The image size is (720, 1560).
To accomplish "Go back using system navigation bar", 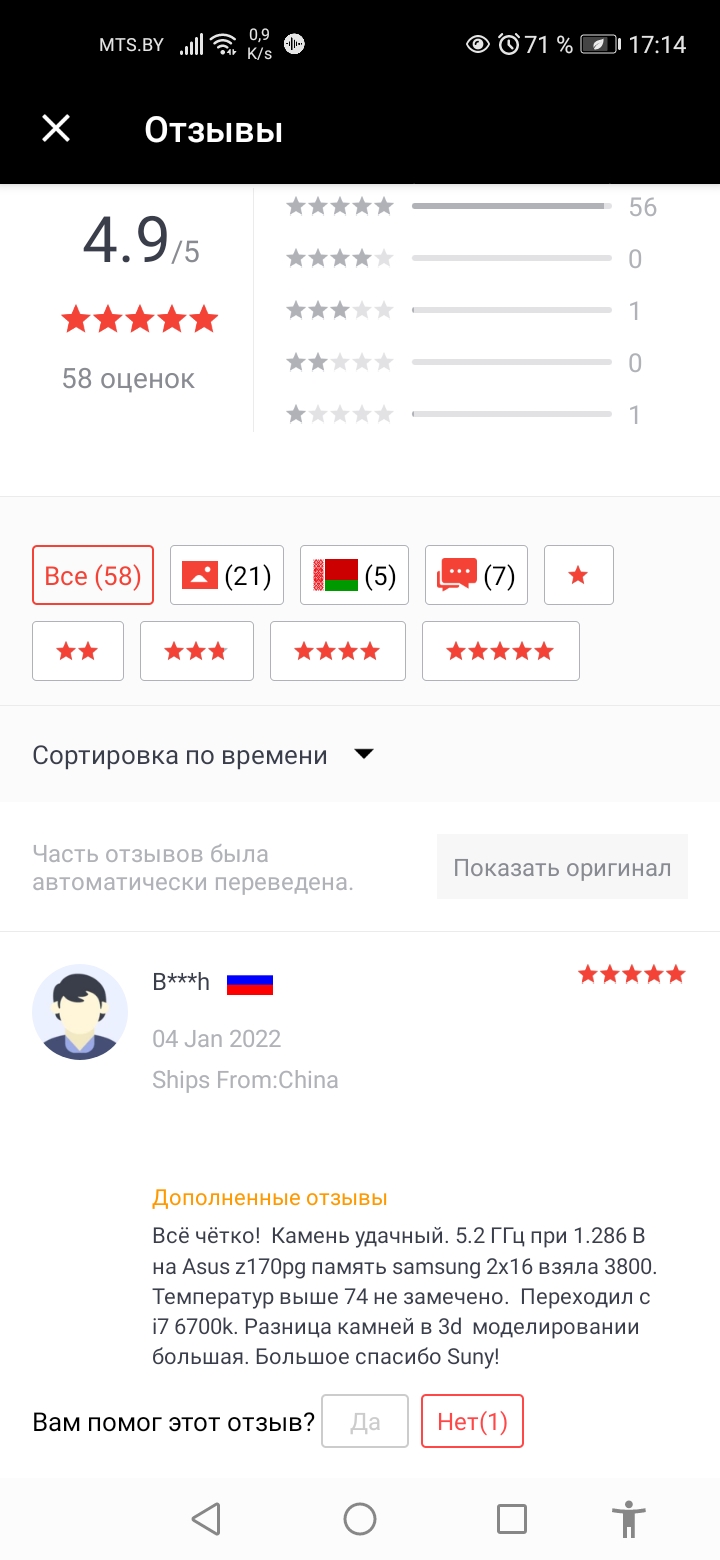I will tap(206, 1519).
